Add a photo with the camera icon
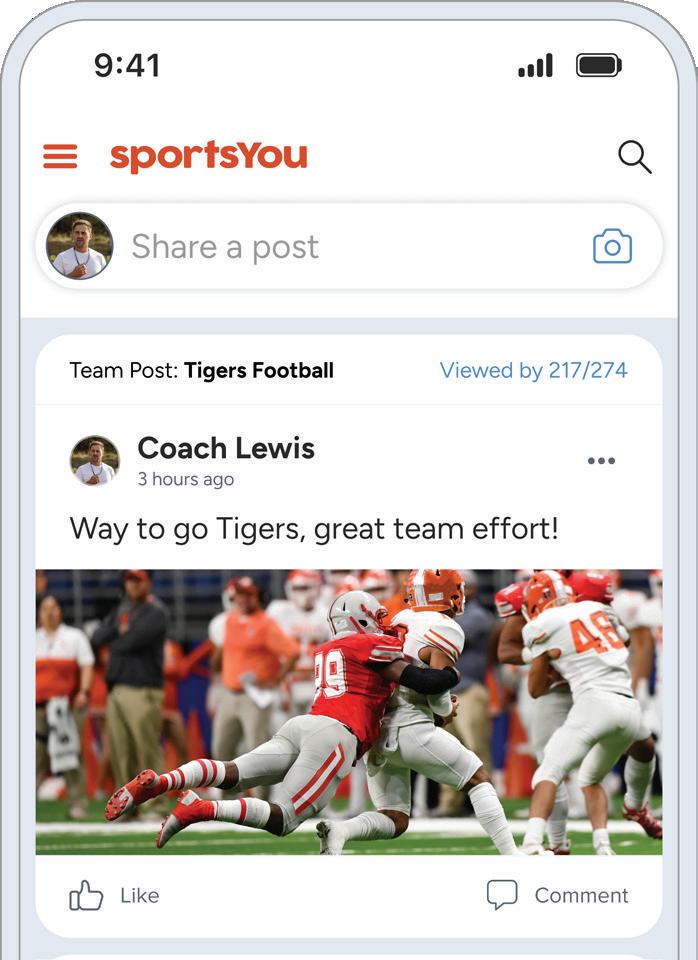Image resolution: width=698 pixels, height=960 pixels. pos(612,246)
